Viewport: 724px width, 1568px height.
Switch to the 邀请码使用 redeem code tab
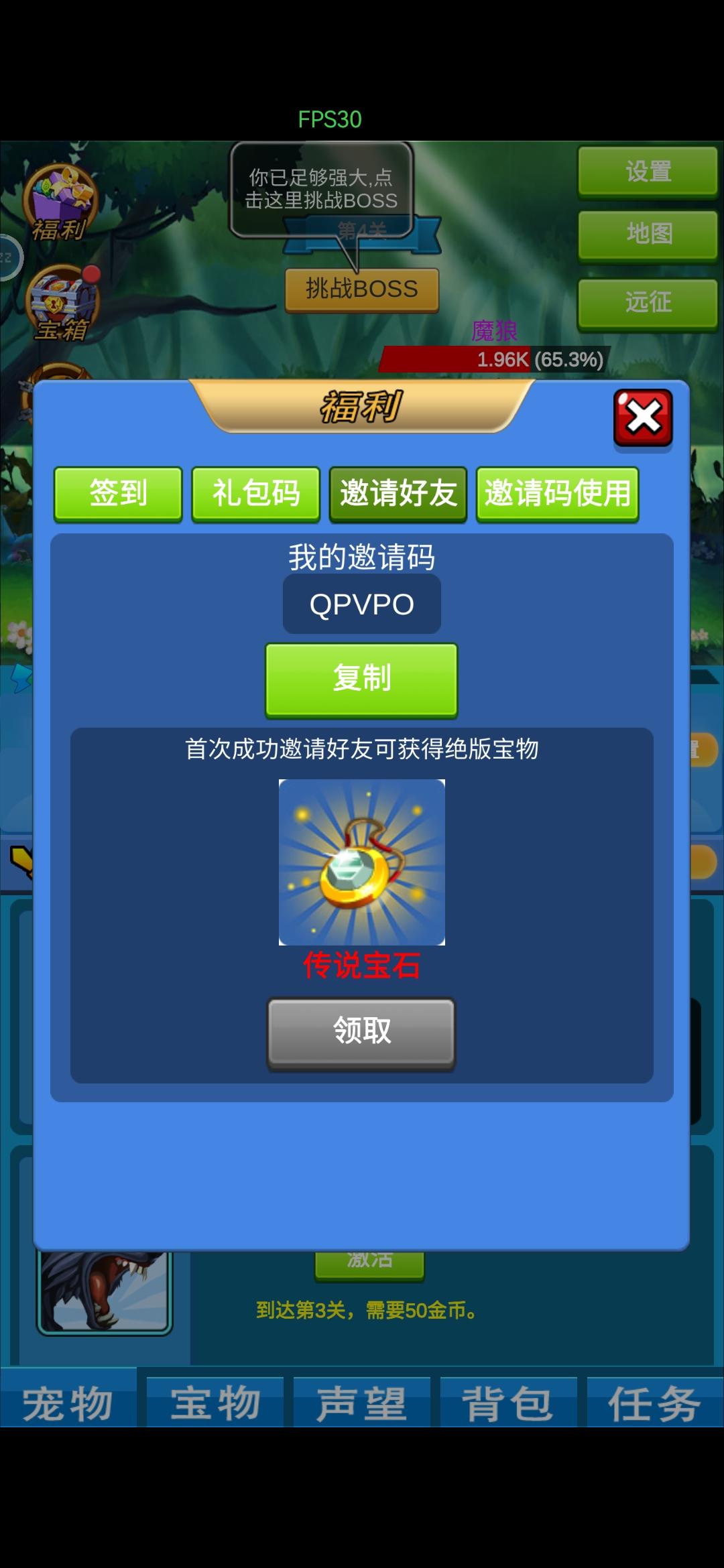(558, 494)
